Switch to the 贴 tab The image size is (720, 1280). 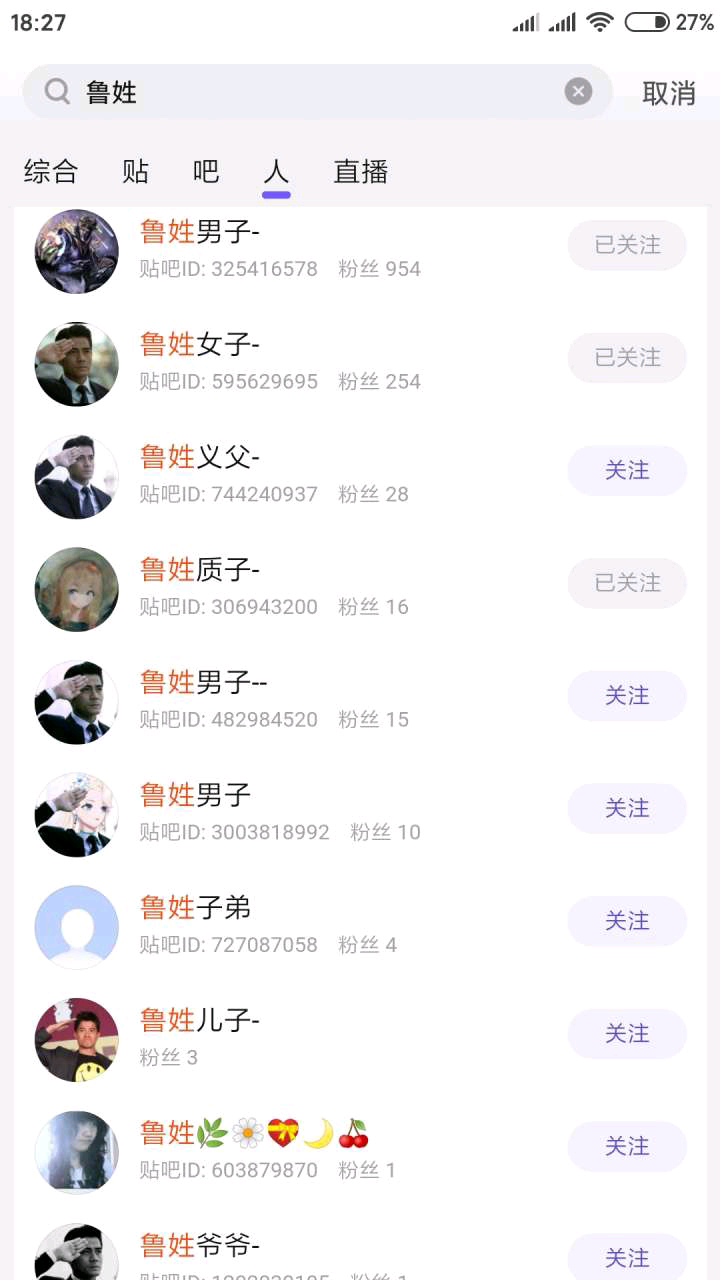[135, 172]
